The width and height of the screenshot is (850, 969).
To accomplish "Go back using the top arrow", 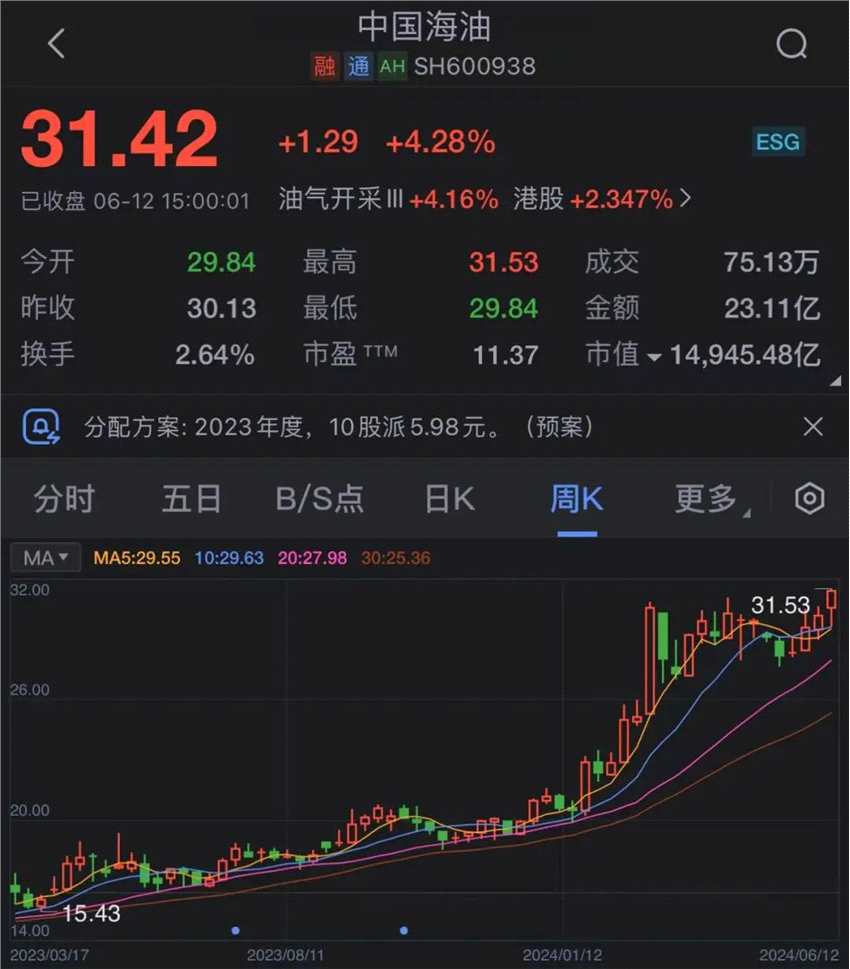I will (57, 44).
